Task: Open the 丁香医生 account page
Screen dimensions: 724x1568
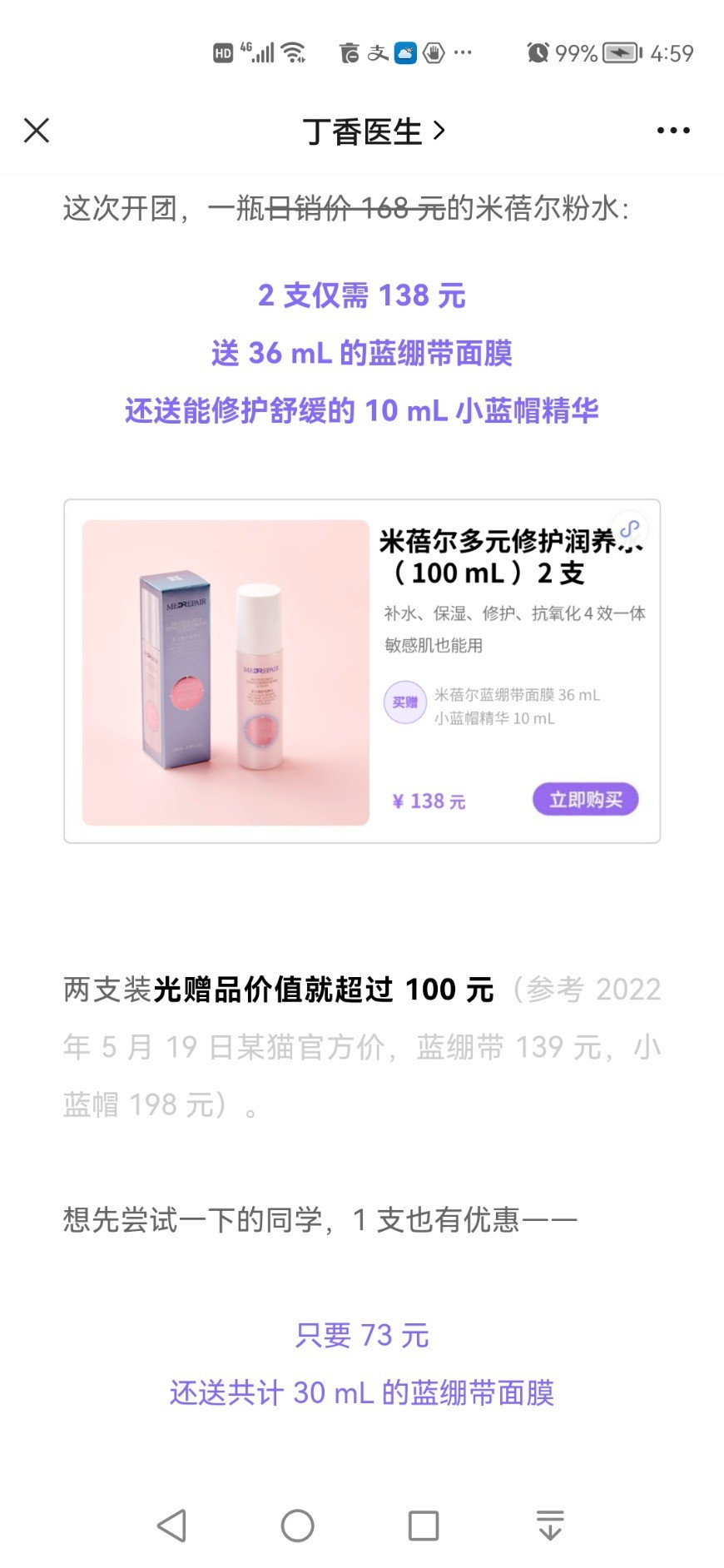Action: coord(374,131)
